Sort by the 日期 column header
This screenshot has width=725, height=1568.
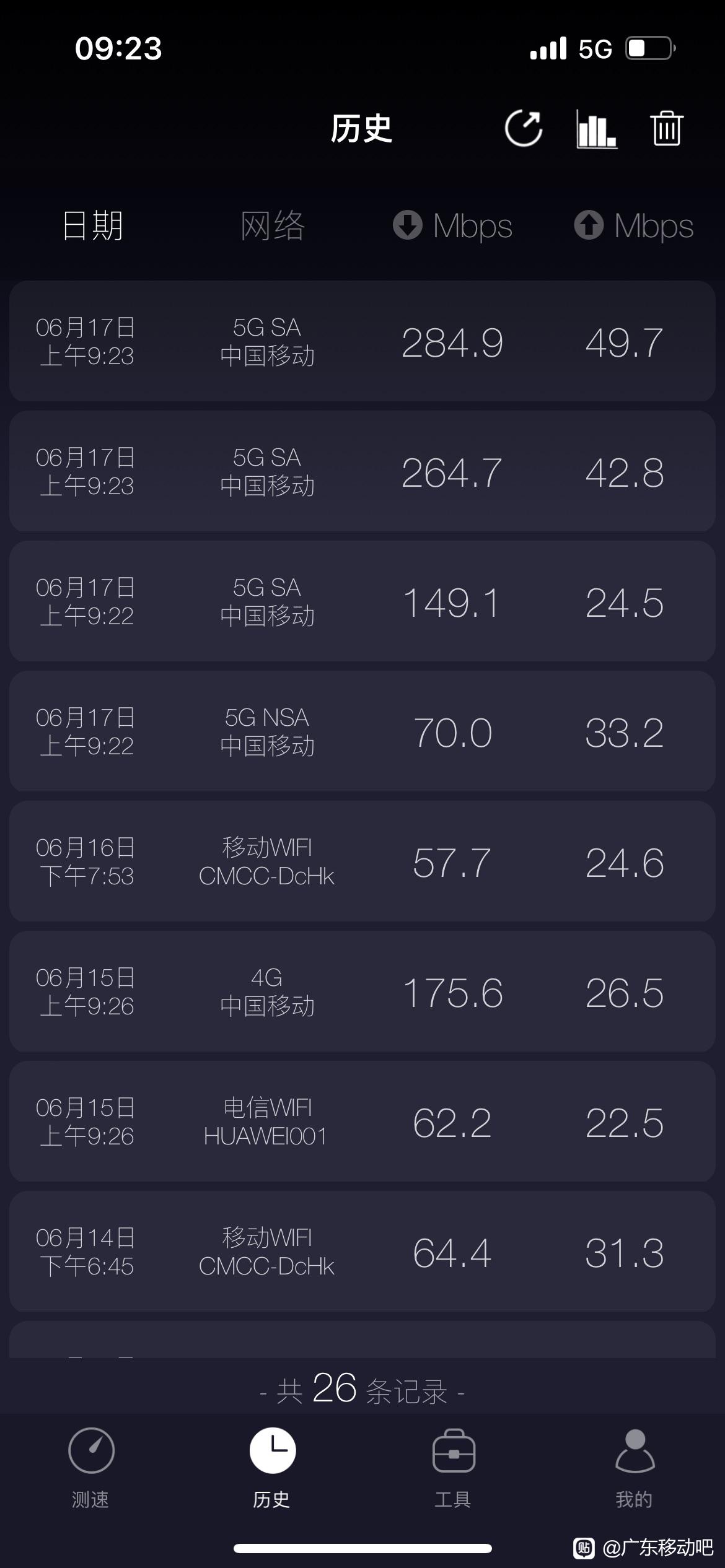coord(93,225)
